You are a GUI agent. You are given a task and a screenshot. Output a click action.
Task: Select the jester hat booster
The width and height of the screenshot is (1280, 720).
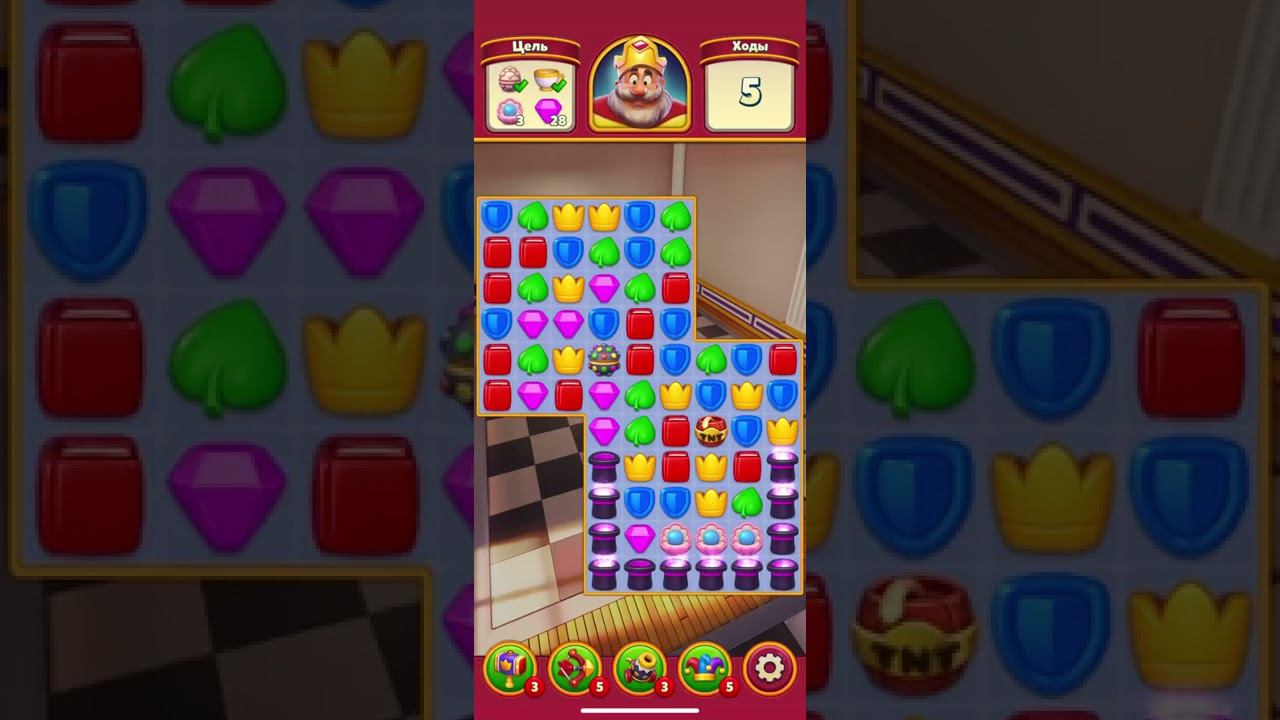point(704,668)
